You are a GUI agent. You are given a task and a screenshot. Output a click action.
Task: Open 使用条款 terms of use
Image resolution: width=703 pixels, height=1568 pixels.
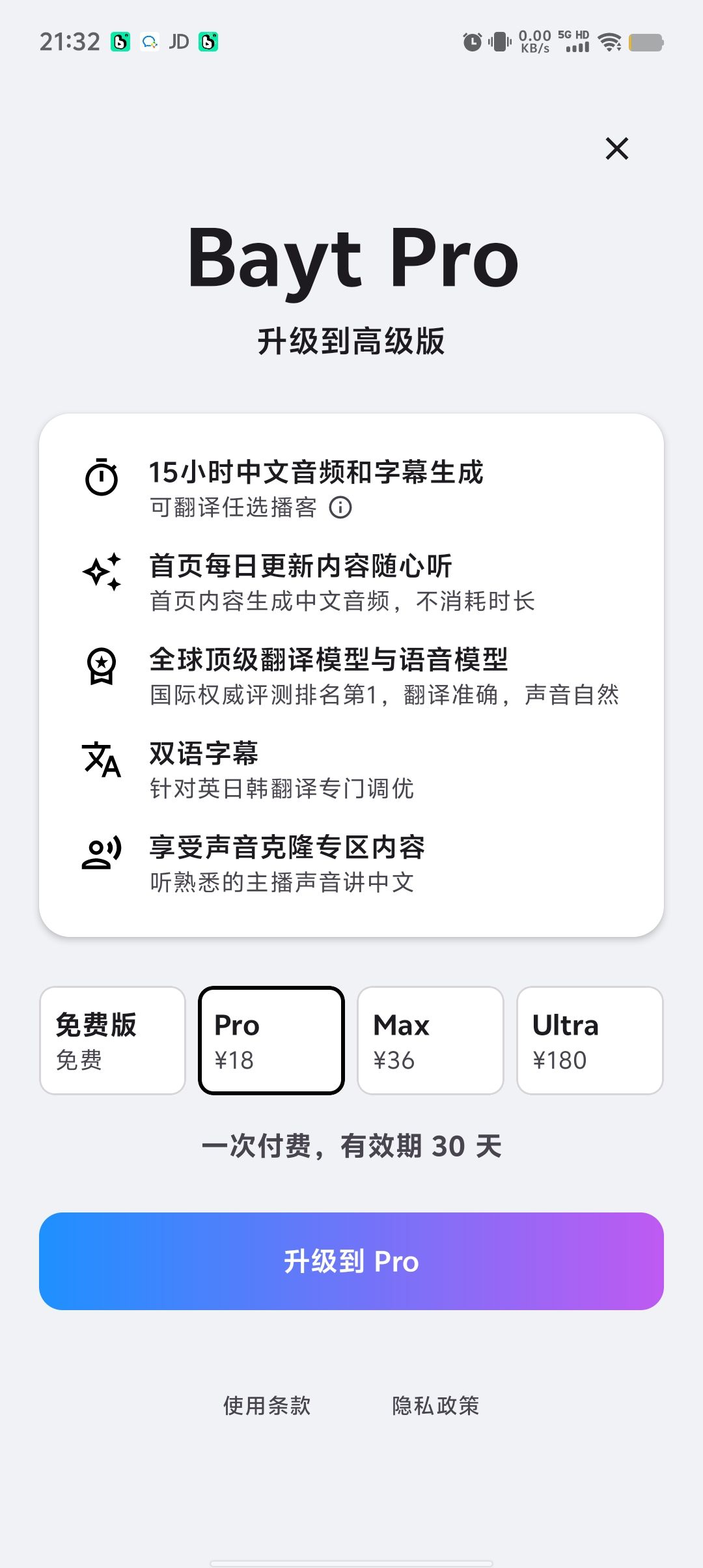tap(267, 1406)
